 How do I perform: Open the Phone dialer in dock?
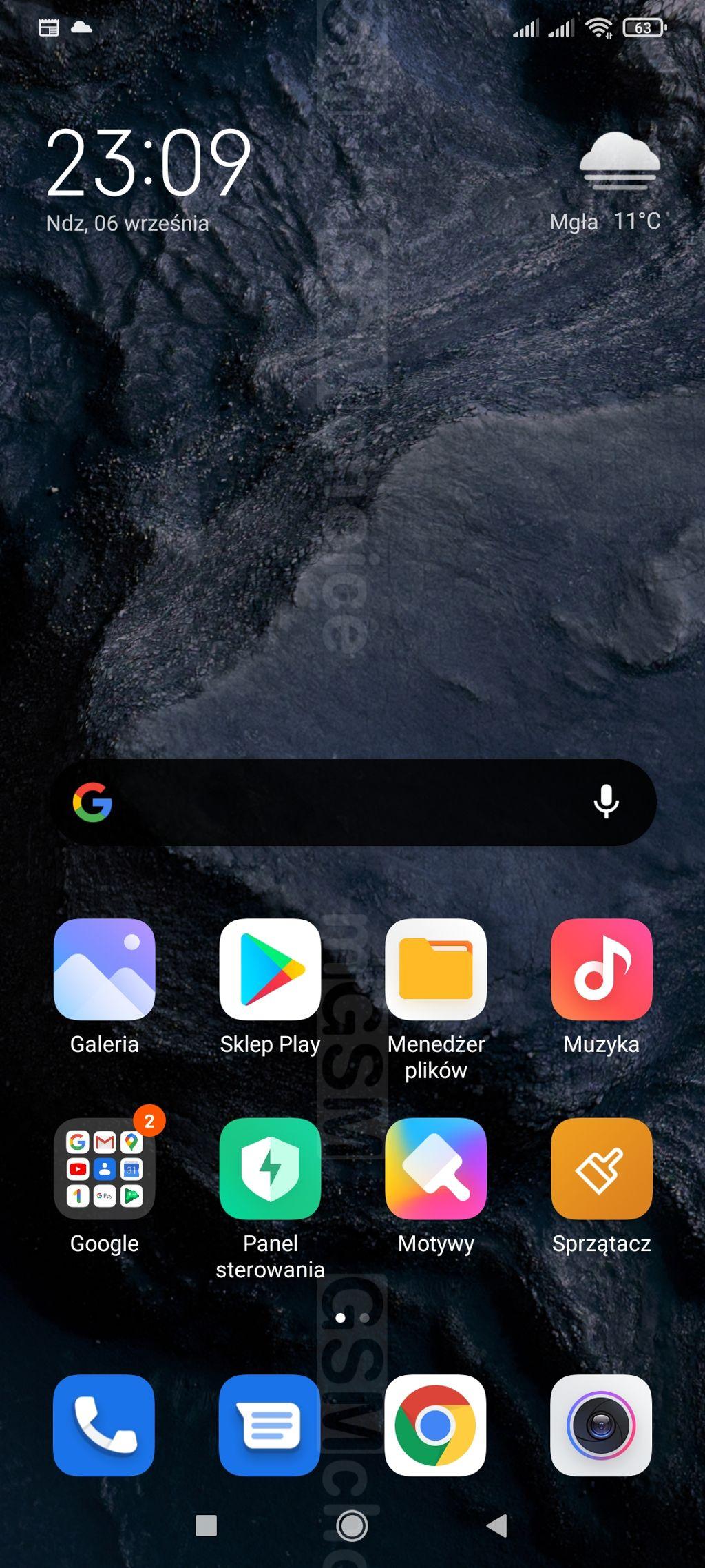(x=104, y=1425)
